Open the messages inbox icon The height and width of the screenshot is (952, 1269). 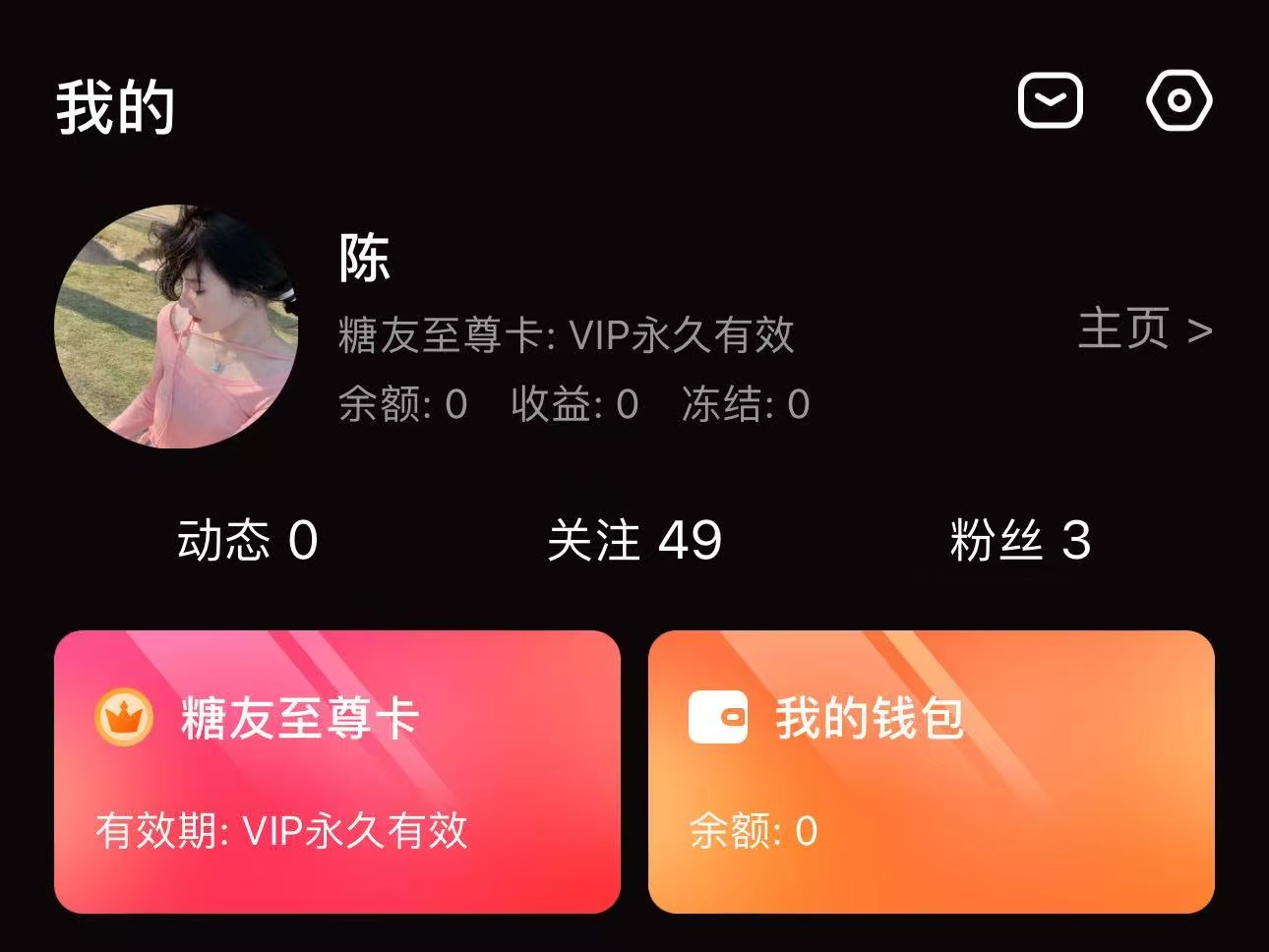[1050, 100]
